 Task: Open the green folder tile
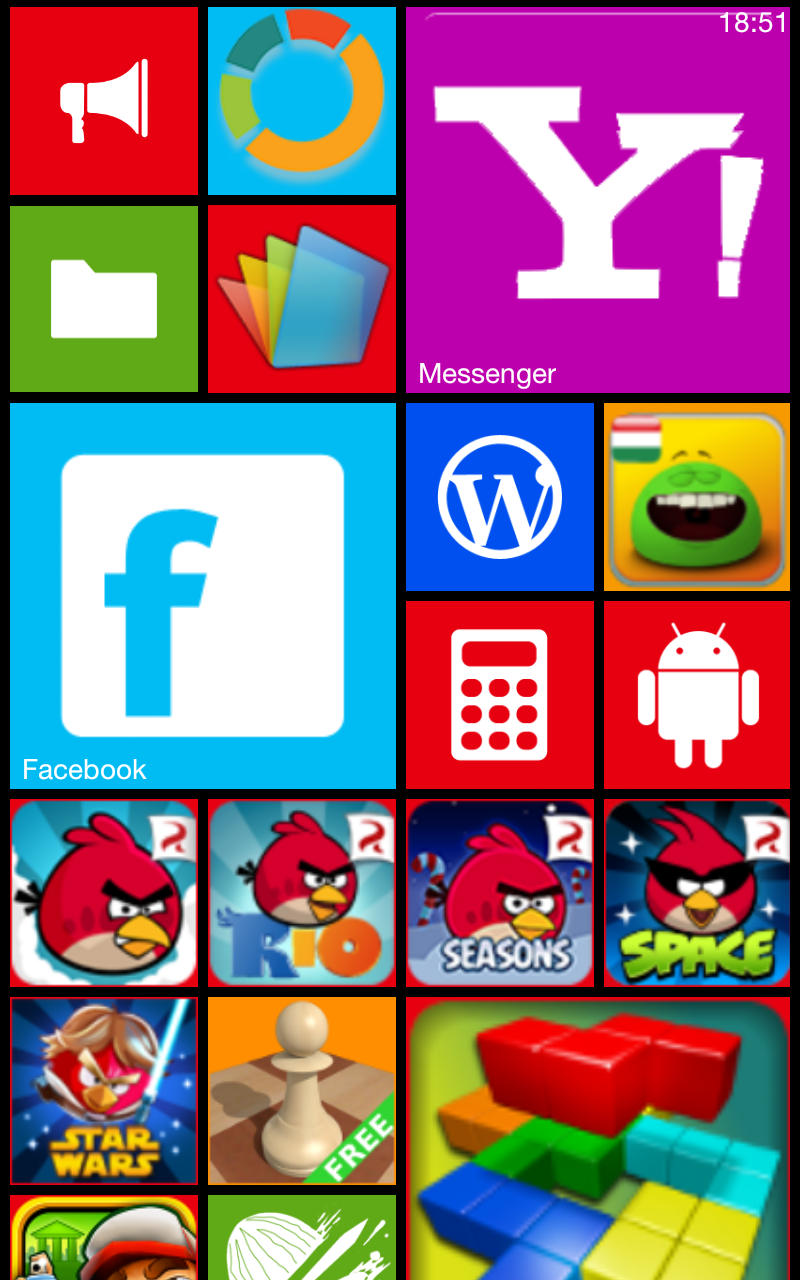pyautogui.click(x=103, y=297)
